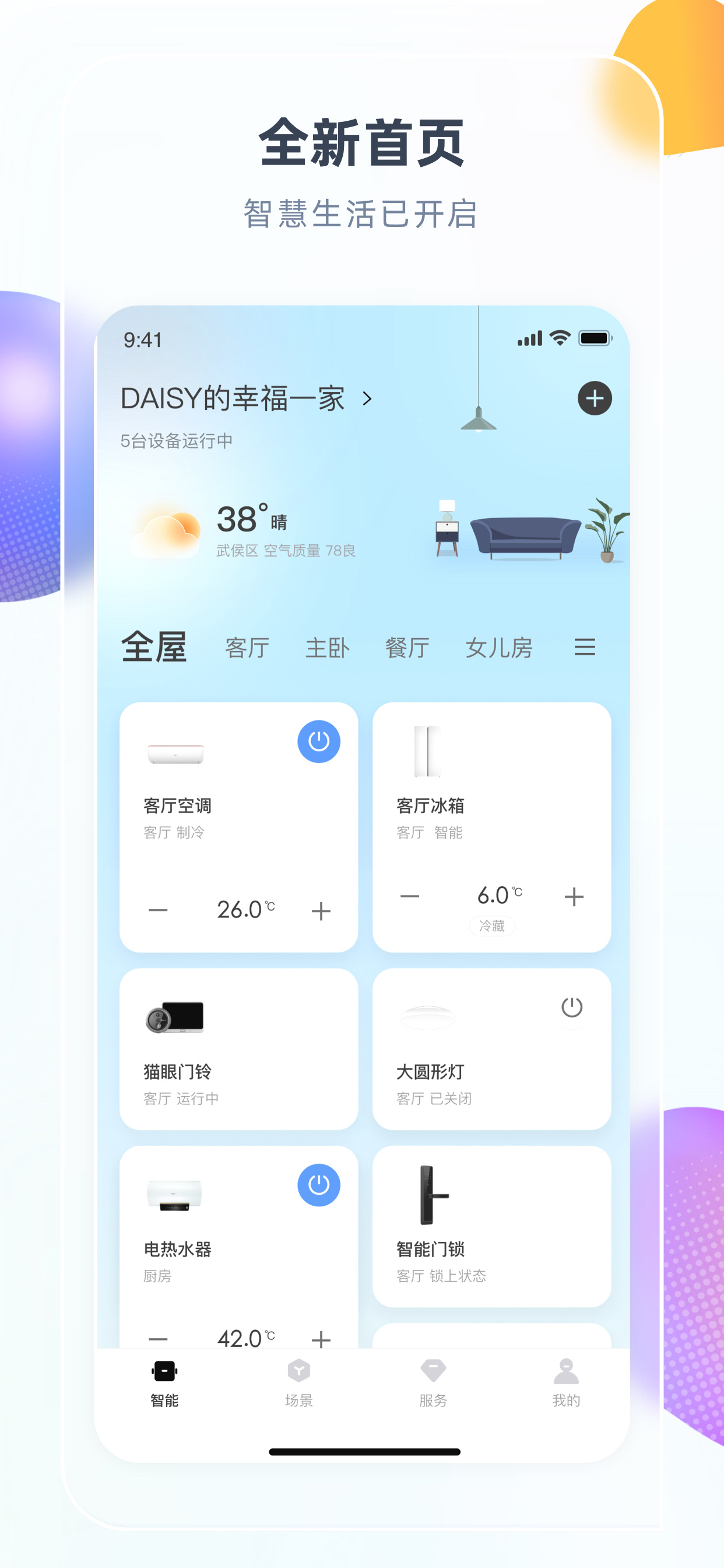Tap the add device plus button

594,398
